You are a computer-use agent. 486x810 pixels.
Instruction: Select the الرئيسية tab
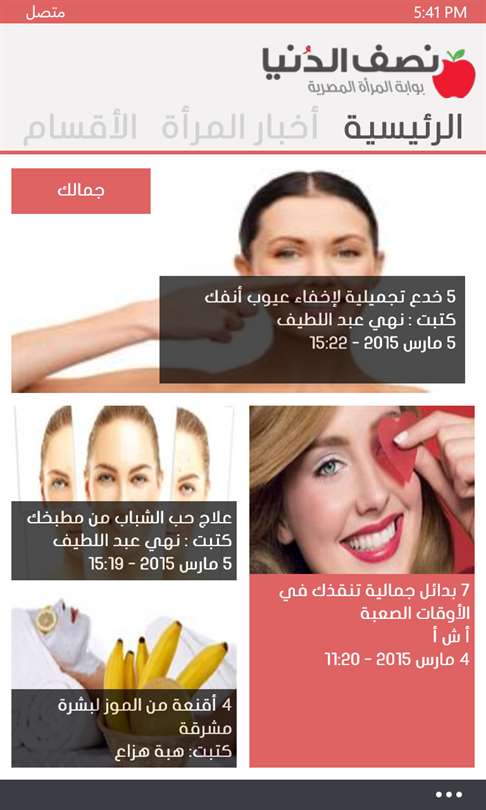[403, 127]
